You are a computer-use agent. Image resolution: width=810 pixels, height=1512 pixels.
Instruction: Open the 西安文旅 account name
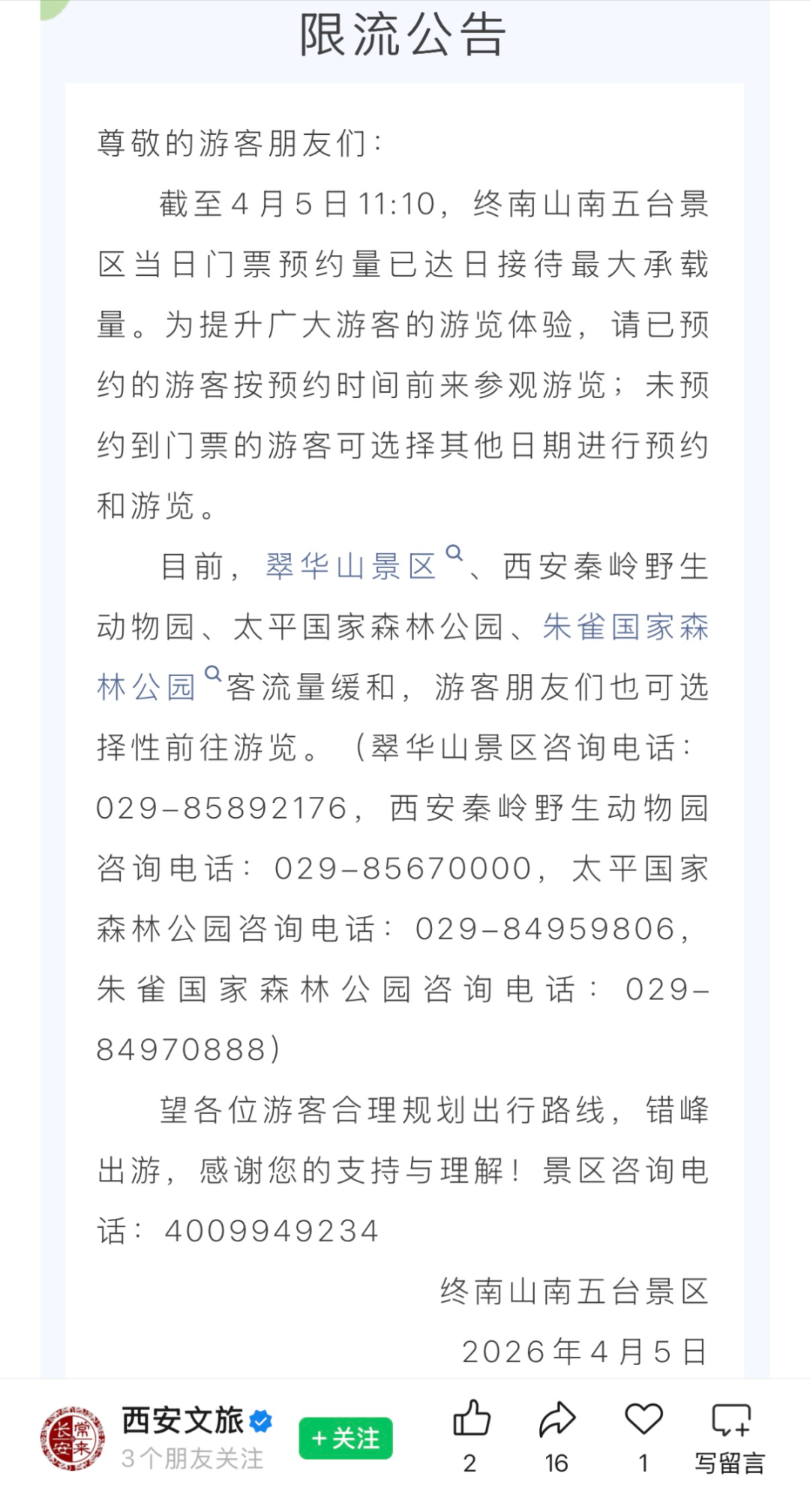(182, 1420)
